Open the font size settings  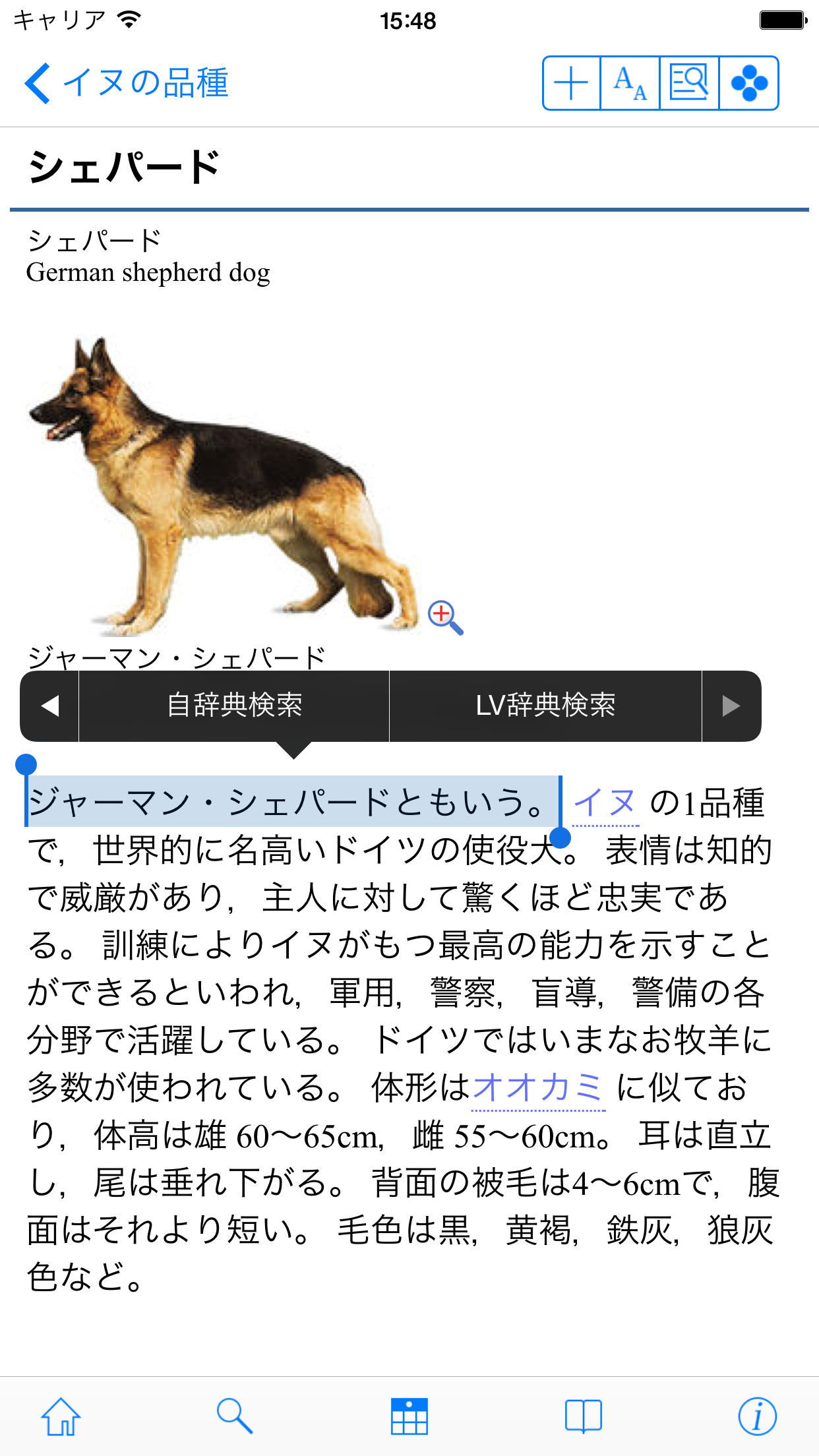(x=630, y=83)
